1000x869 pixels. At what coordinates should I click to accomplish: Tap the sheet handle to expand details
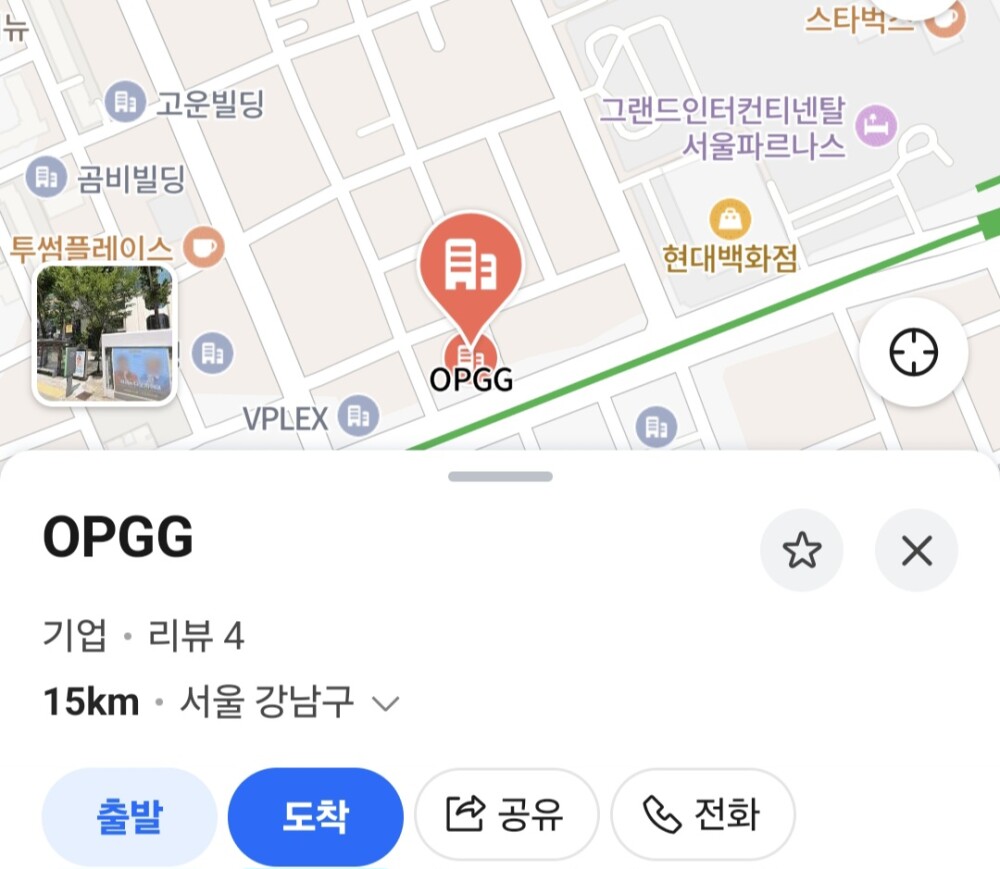click(500, 477)
